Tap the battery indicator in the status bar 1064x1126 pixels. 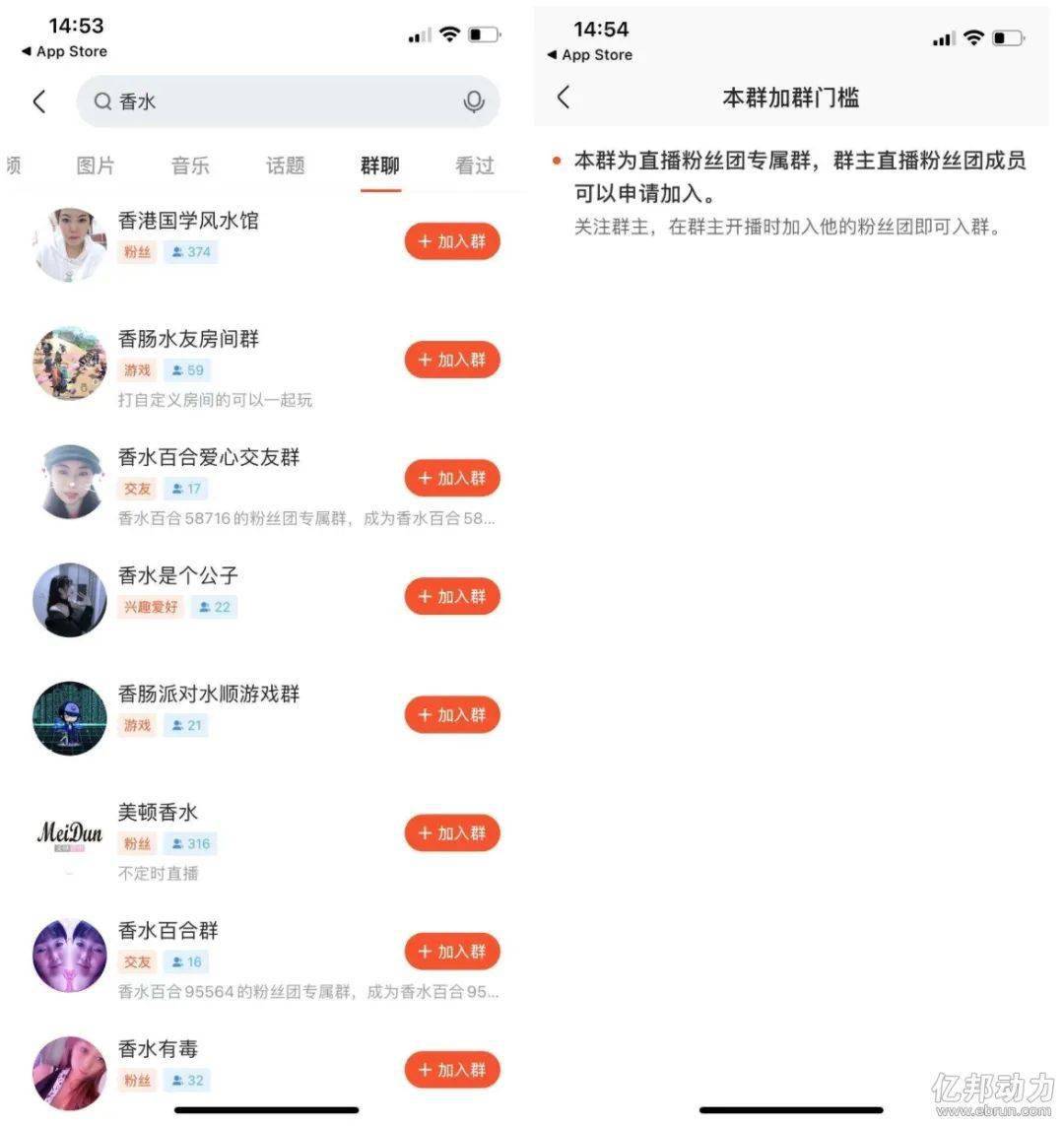[482, 33]
